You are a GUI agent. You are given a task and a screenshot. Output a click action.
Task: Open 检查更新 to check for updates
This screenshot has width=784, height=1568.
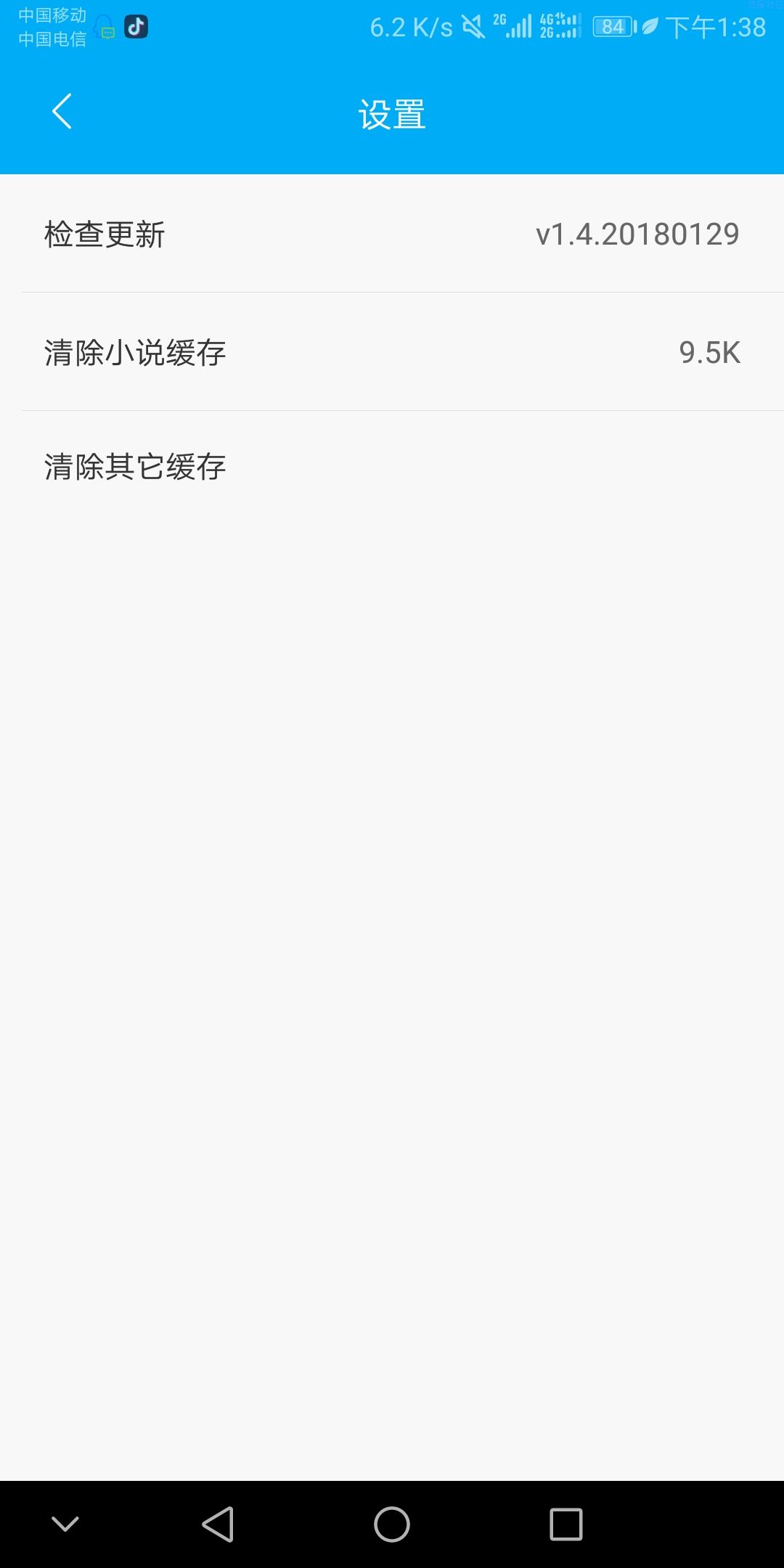(392, 234)
